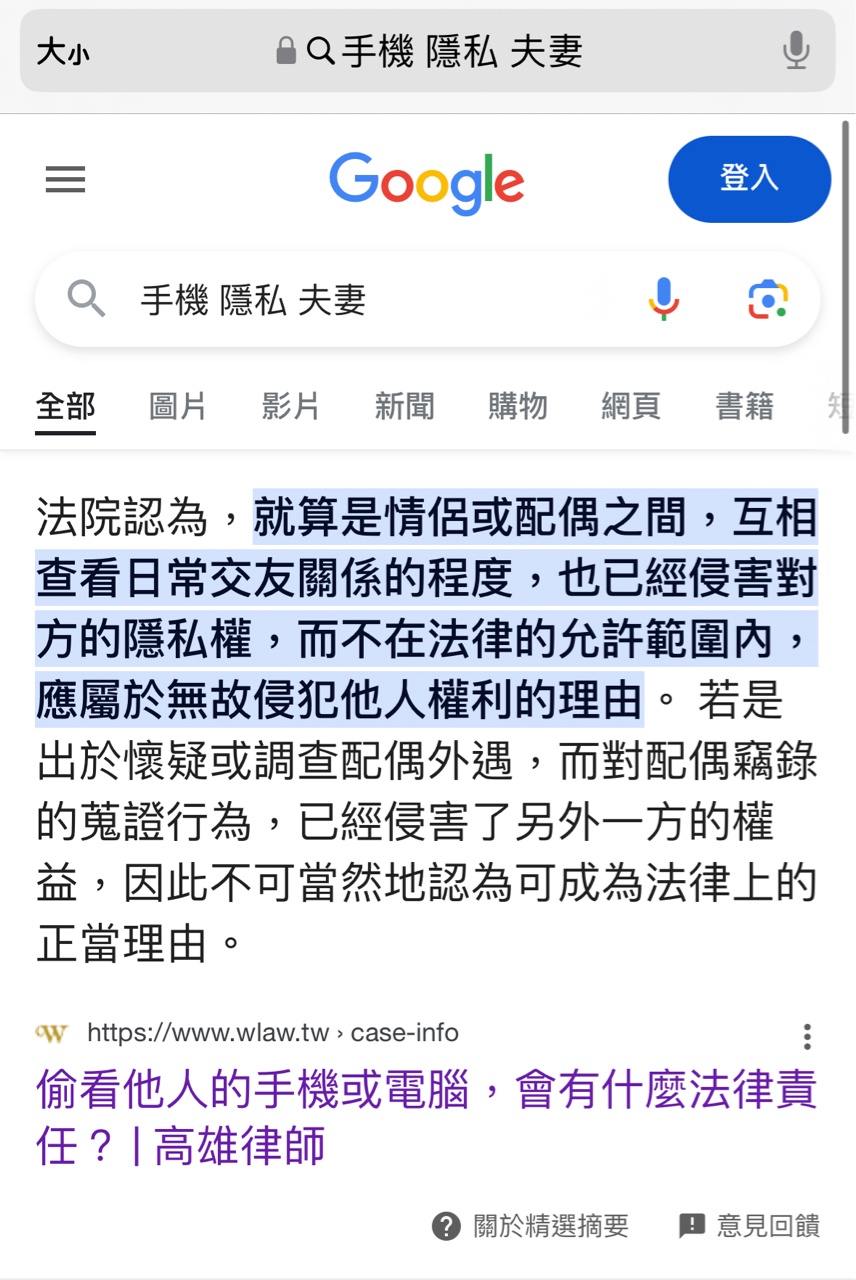The width and height of the screenshot is (856, 1280).
Task: Tap the address bar microphone icon
Action: (x=795, y=51)
